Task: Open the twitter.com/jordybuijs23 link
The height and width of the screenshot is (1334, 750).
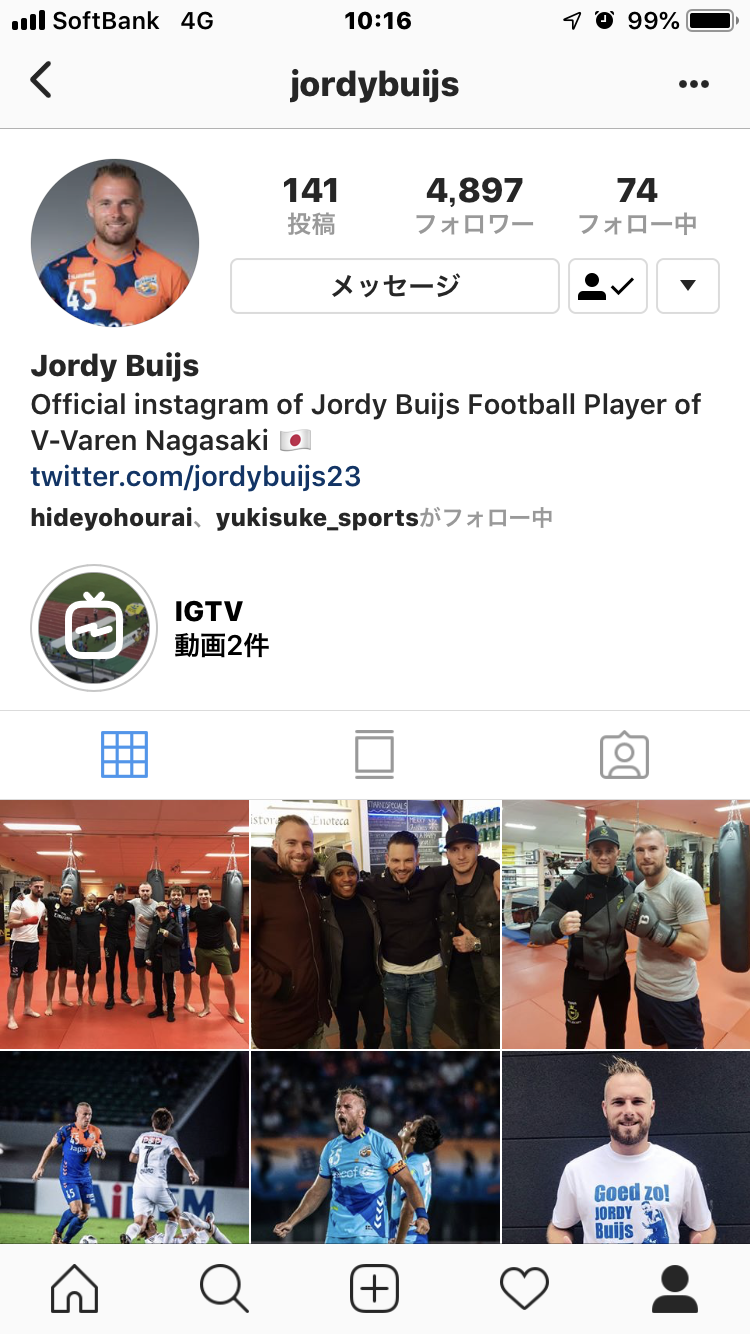Action: point(195,476)
